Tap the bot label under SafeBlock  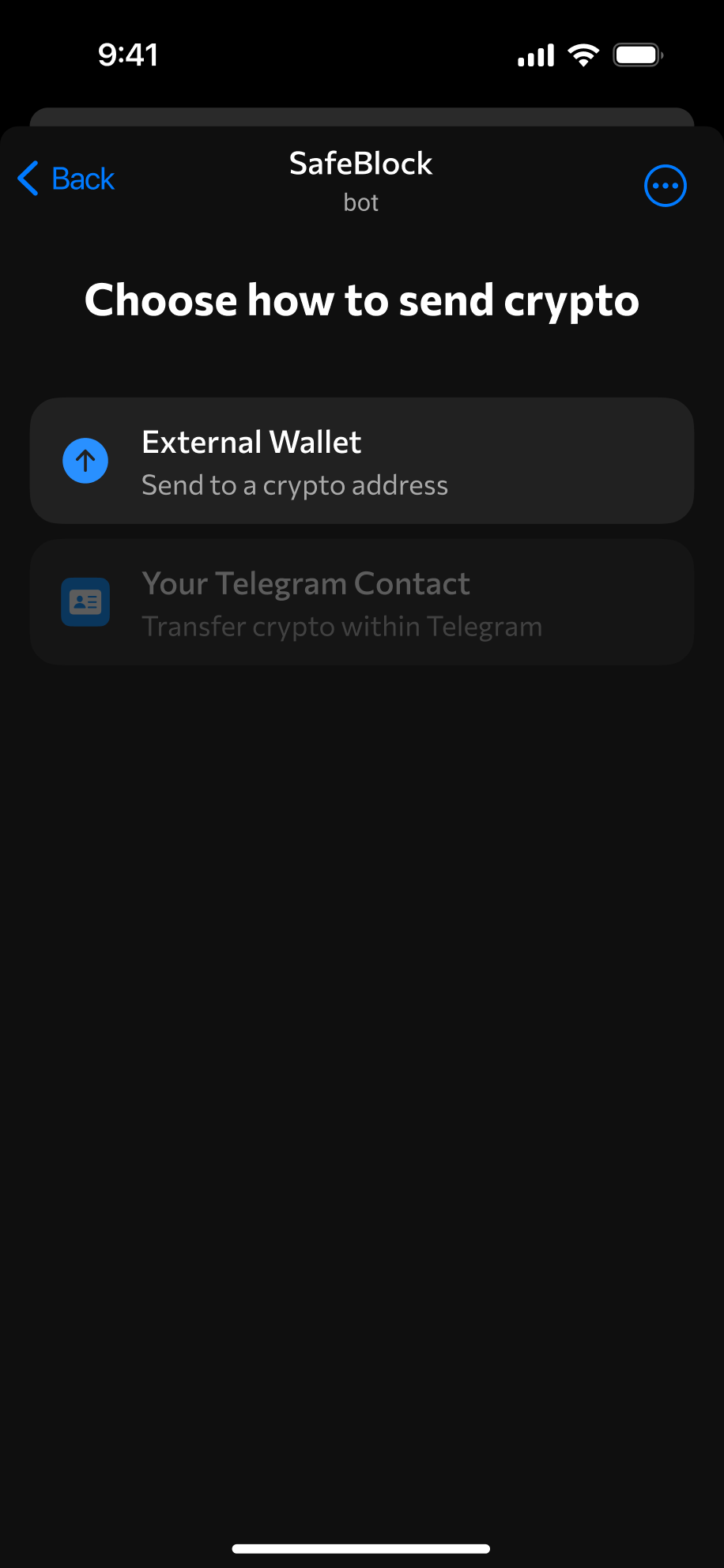[361, 202]
